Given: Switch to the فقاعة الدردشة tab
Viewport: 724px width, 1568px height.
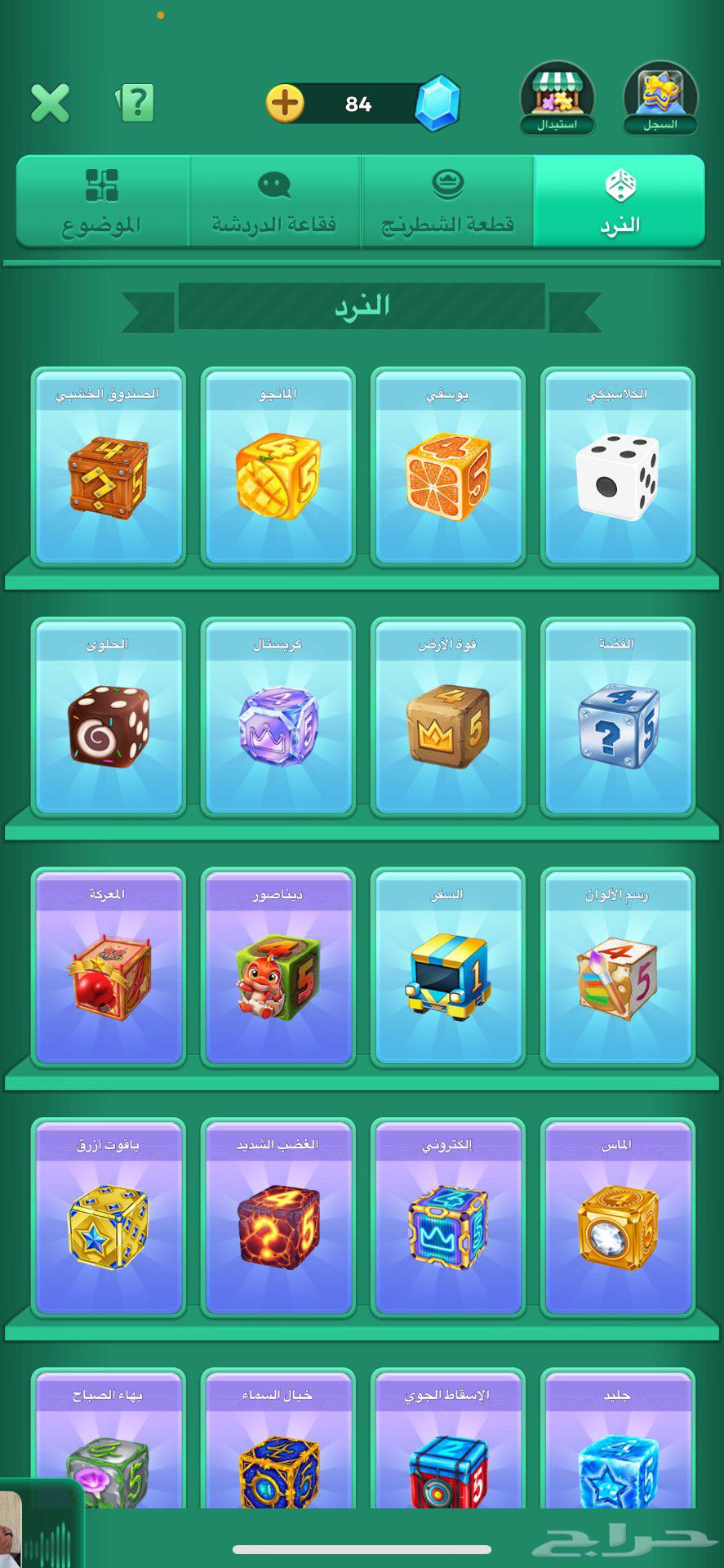Looking at the screenshot, I should (274, 203).
